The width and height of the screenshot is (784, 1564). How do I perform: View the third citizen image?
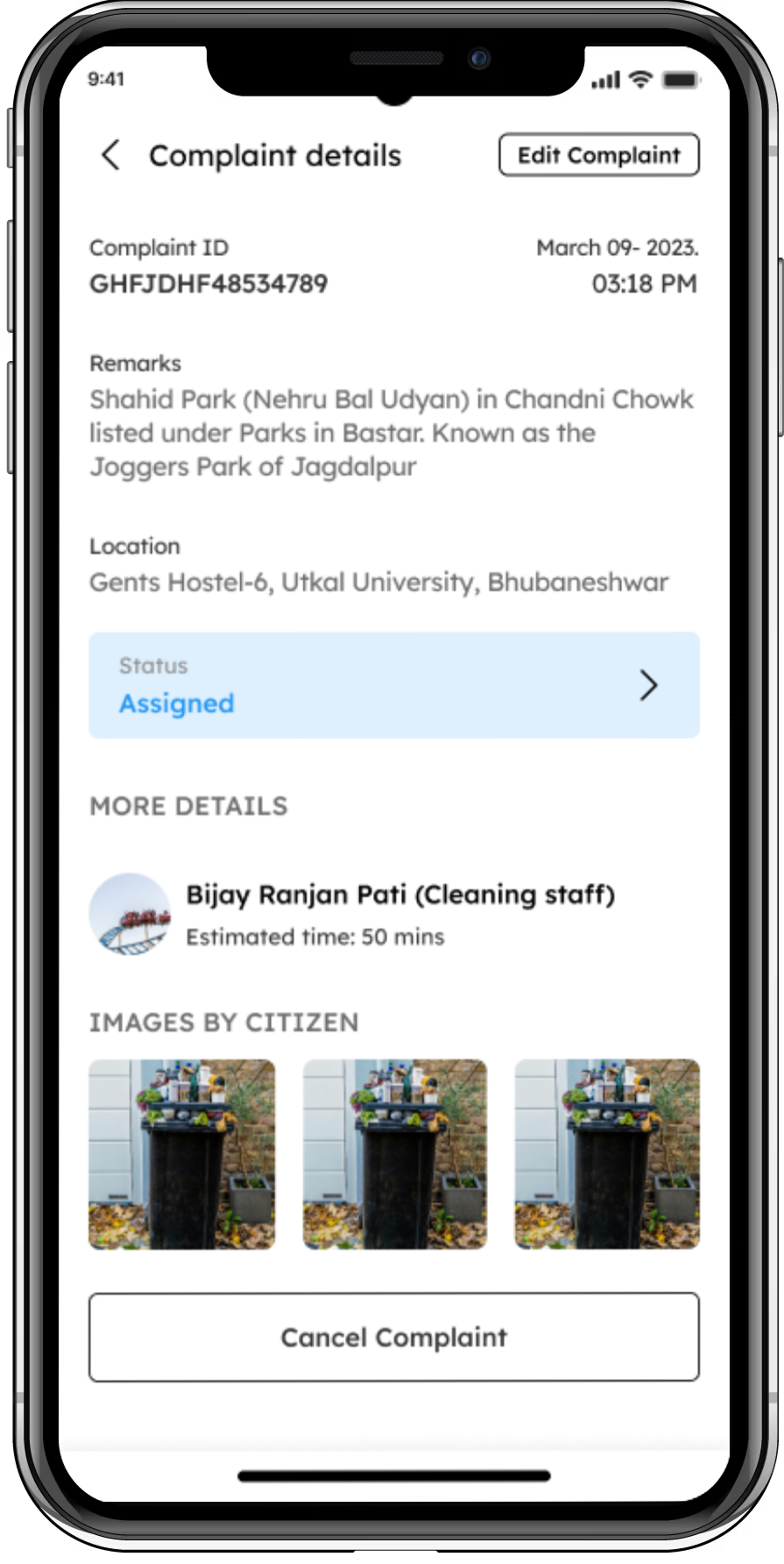(x=607, y=1154)
